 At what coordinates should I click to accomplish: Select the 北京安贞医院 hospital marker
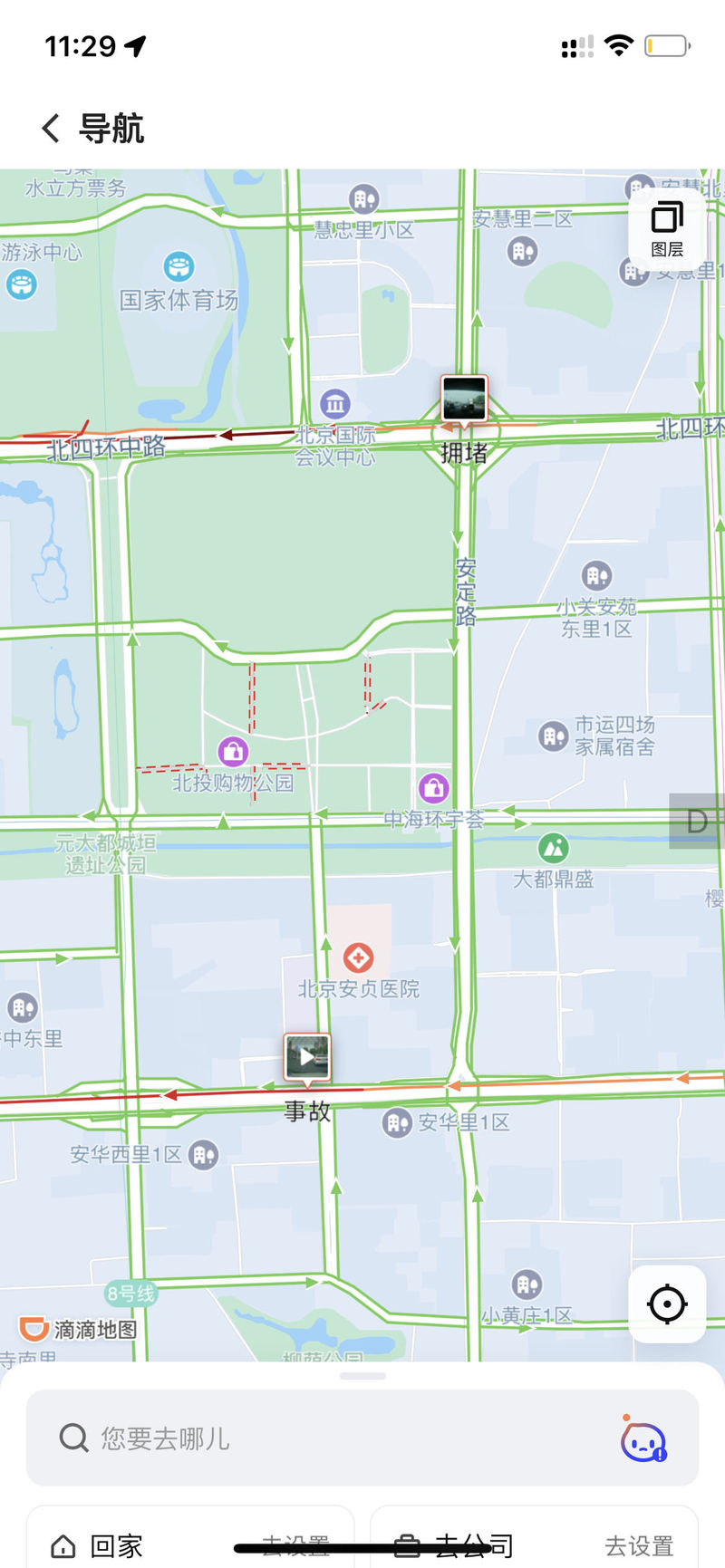tap(358, 957)
